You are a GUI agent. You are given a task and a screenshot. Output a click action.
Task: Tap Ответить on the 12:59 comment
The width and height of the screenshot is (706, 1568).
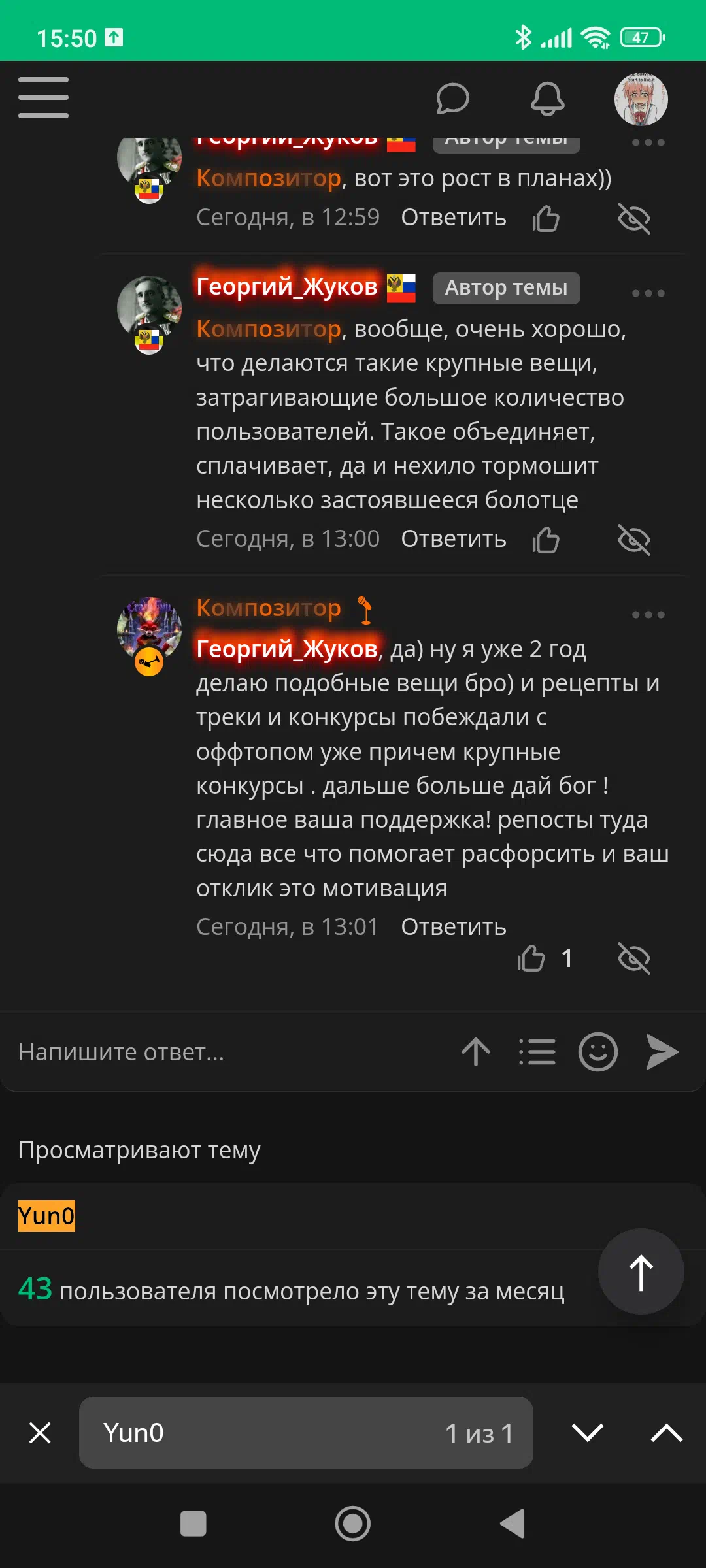tap(453, 218)
